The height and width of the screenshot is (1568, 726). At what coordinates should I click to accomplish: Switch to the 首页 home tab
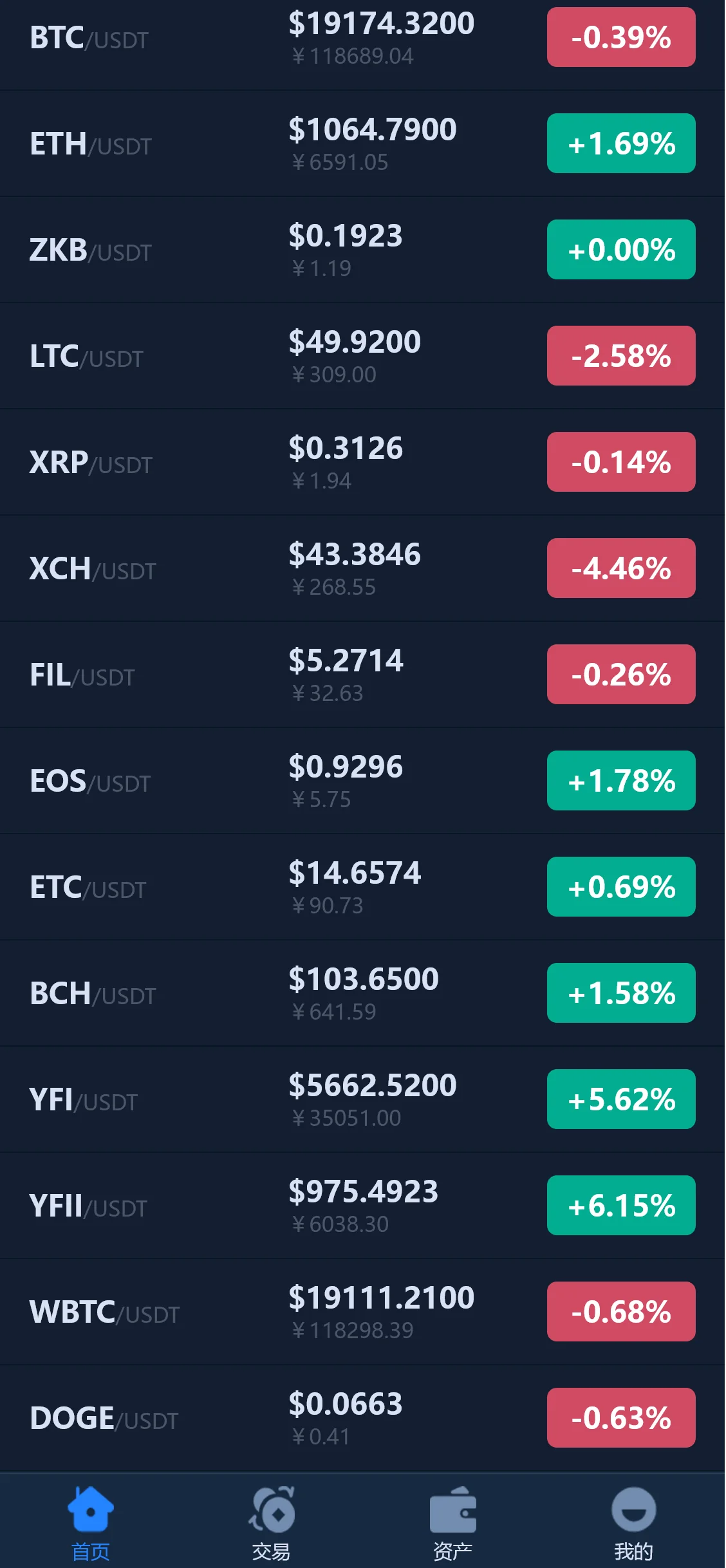91,1523
